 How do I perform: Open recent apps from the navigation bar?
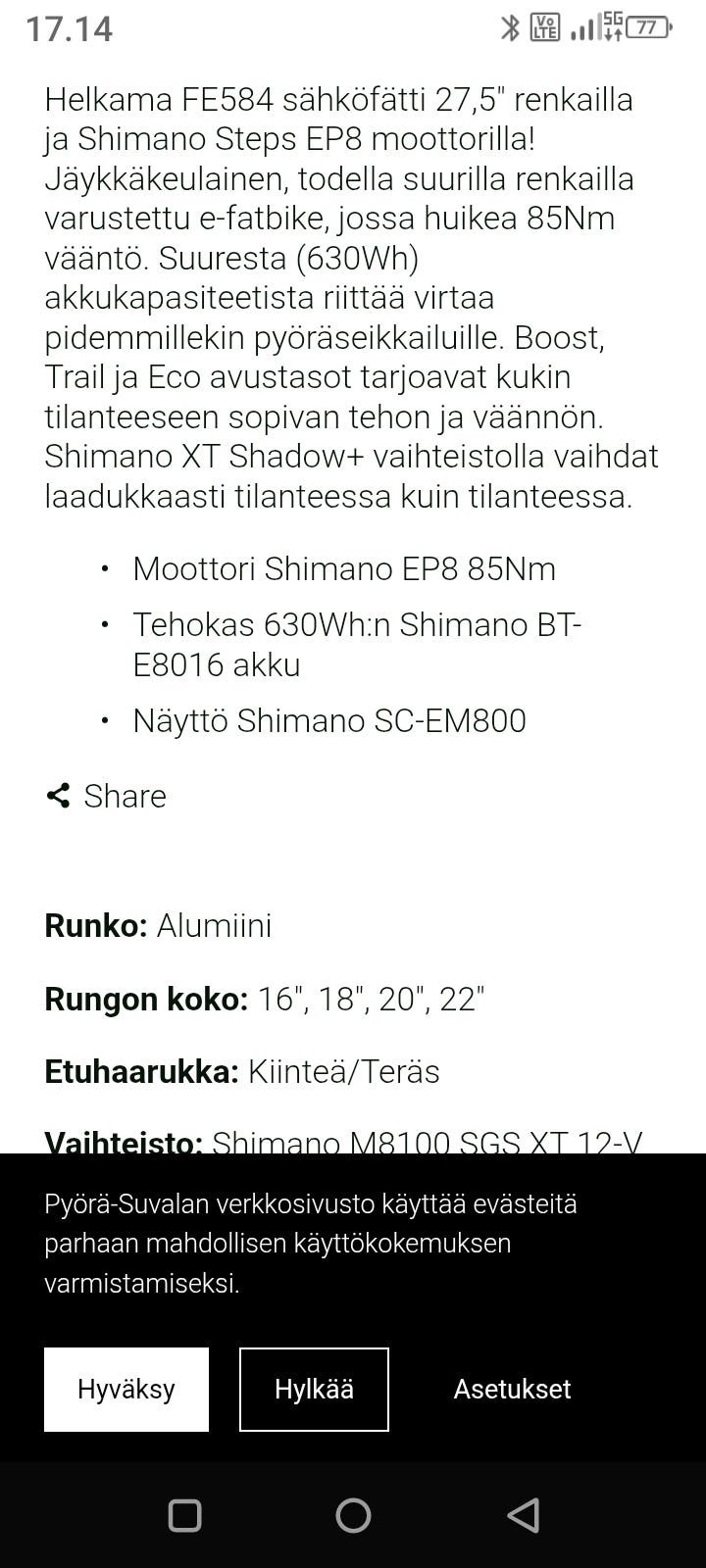click(x=184, y=1515)
